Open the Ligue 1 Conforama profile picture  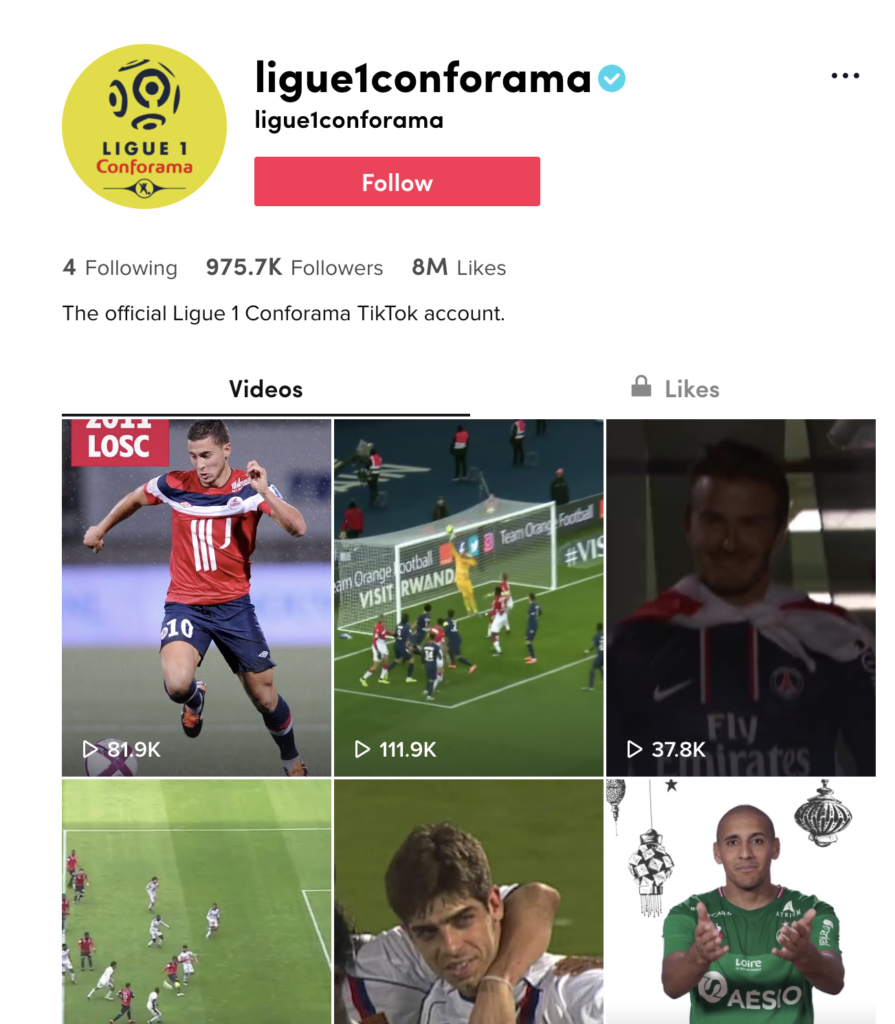[144, 126]
